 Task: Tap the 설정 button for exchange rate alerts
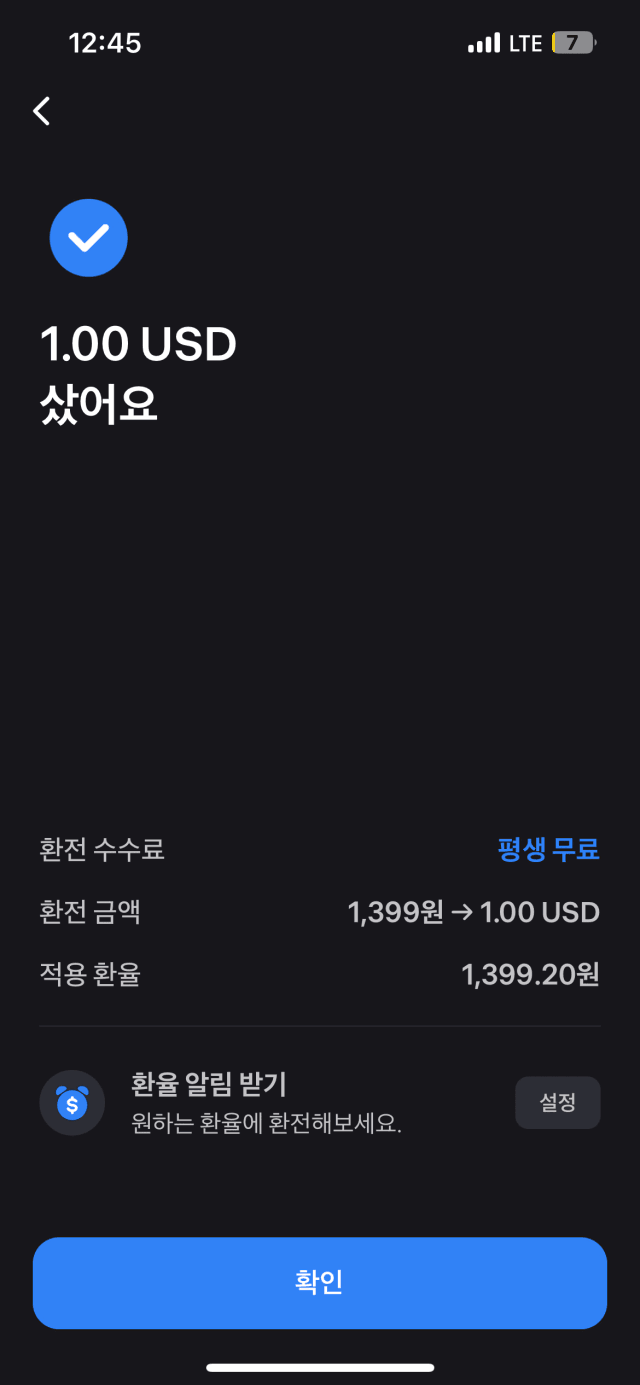click(x=558, y=1103)
